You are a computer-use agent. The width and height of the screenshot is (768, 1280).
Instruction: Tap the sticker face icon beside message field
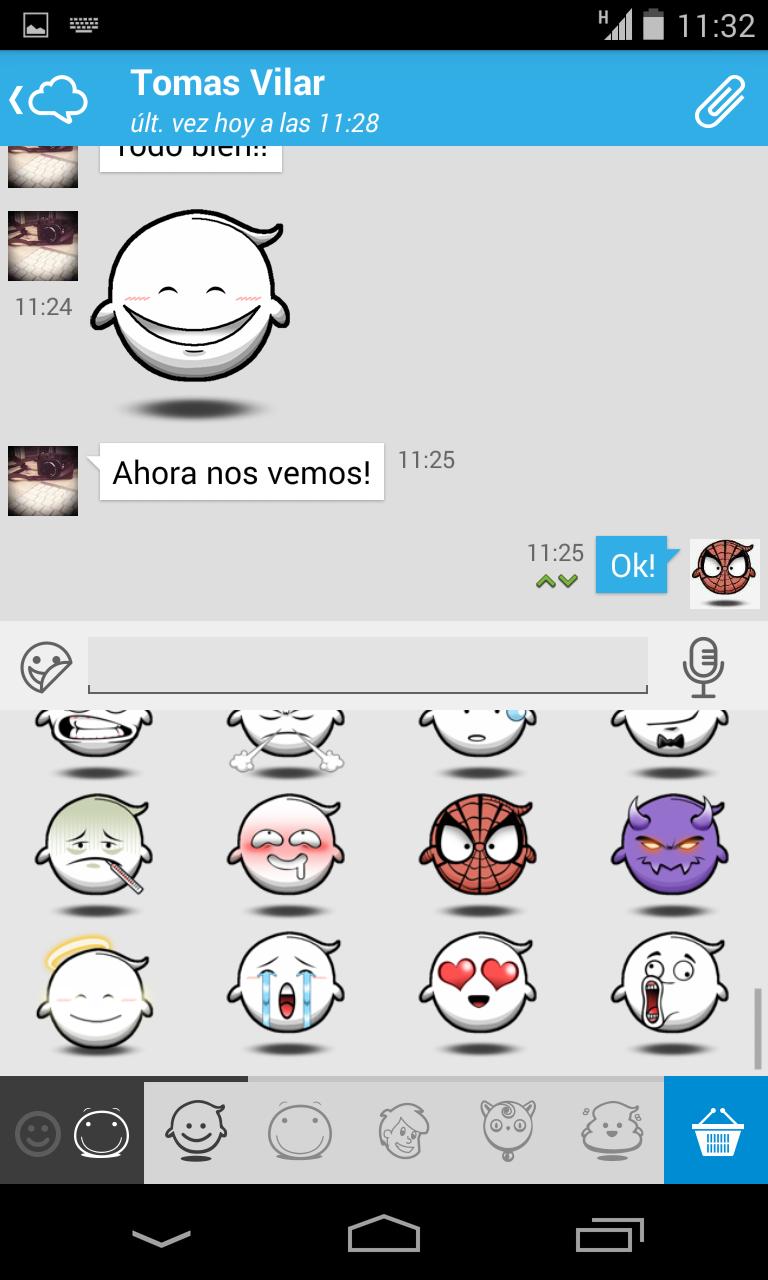[46, 667]
